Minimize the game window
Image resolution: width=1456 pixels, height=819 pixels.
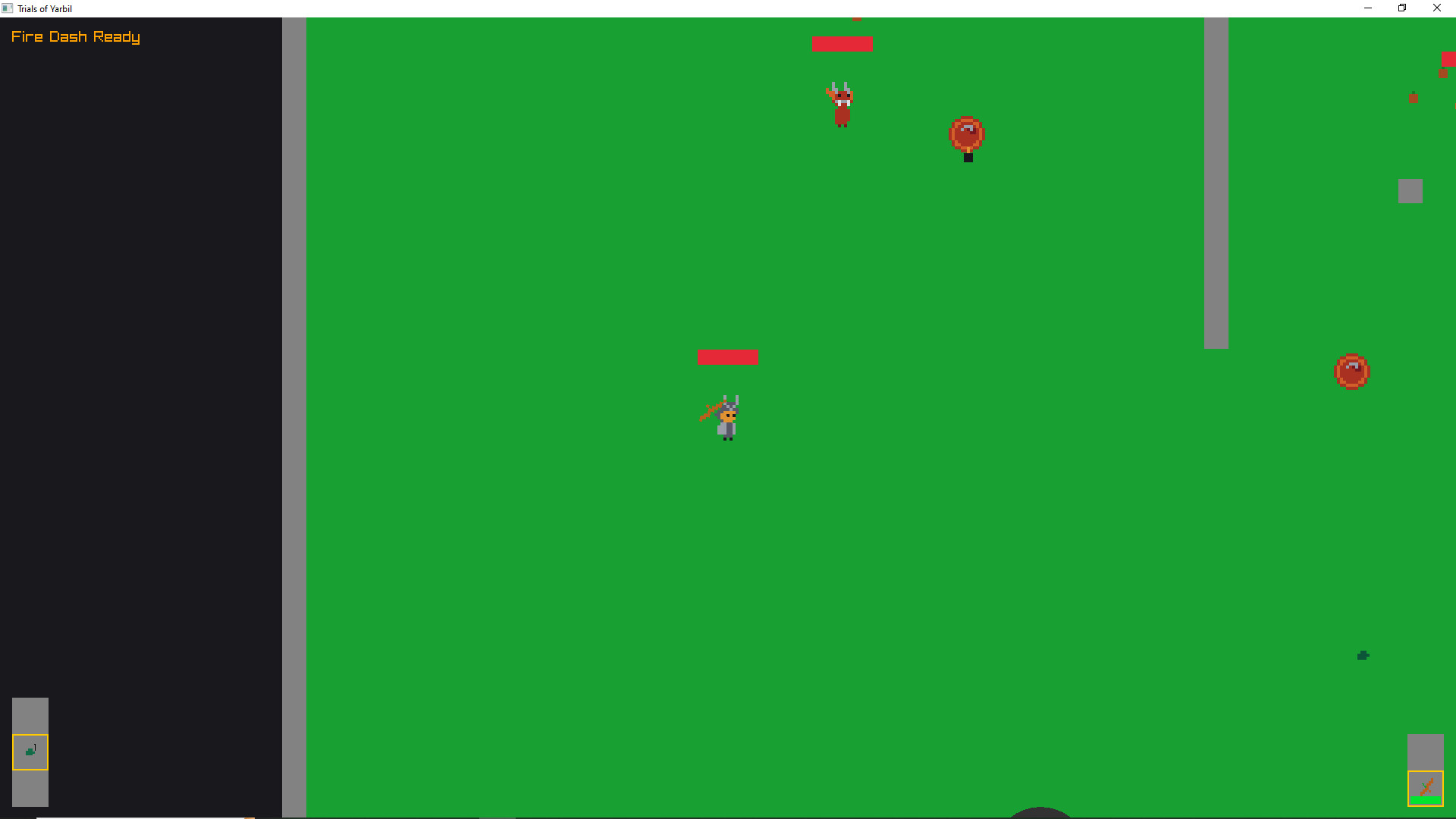(x=1368, y=8)
